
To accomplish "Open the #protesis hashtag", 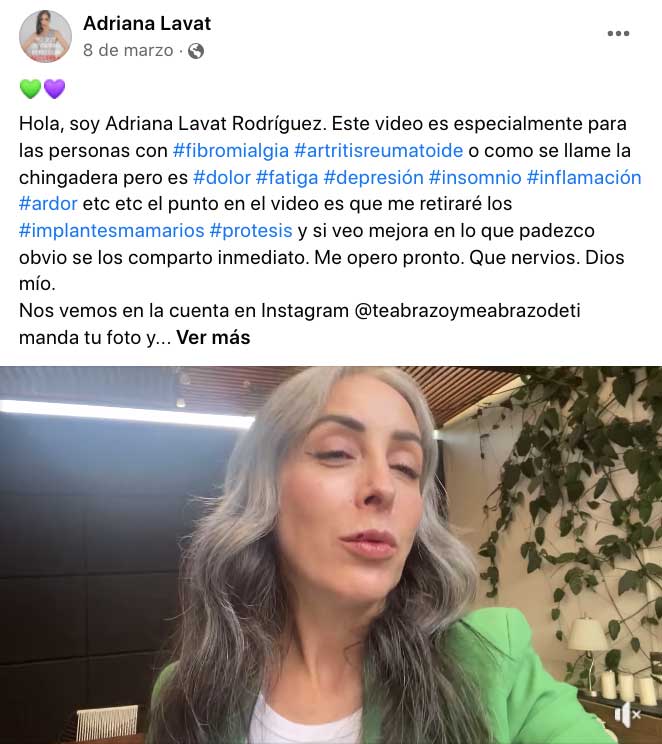I will [250, 231].
